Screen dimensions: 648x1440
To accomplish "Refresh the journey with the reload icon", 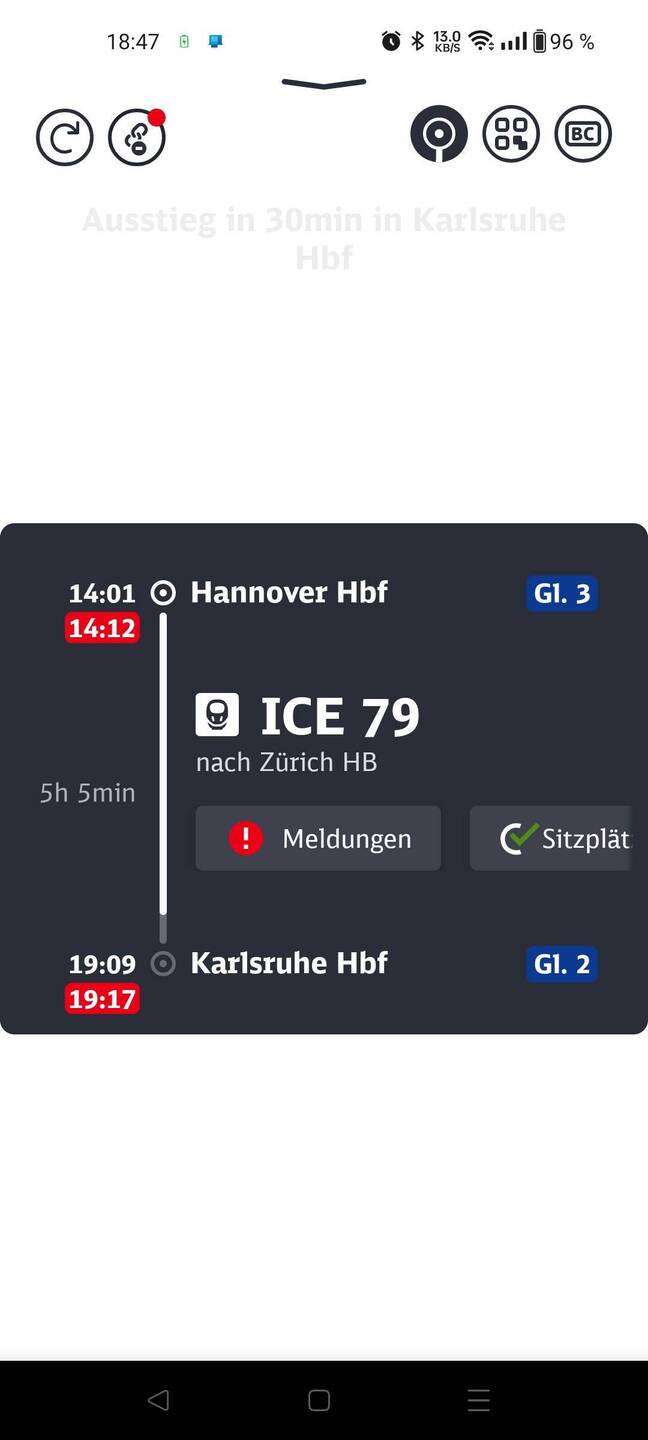I will 65,138.
